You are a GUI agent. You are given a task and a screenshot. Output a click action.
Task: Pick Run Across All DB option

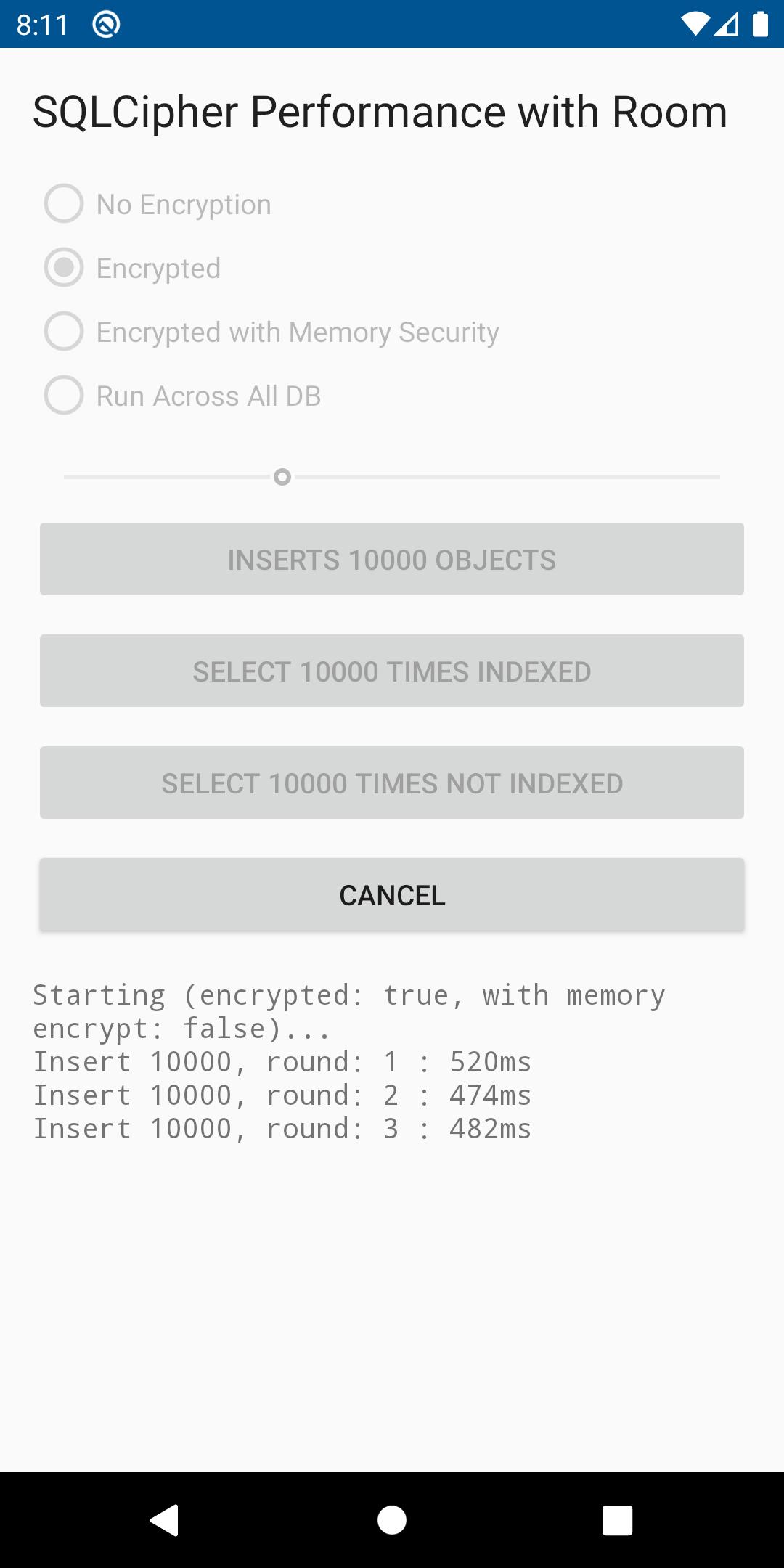[182, 396]
